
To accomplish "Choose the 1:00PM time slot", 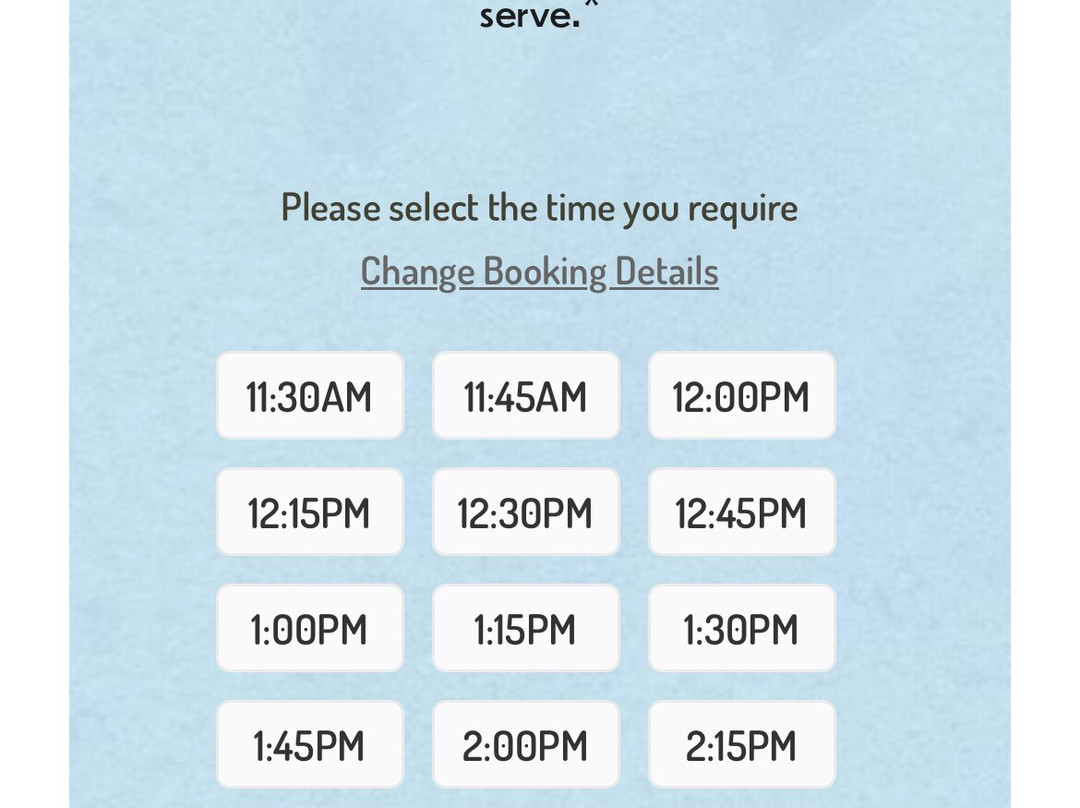I will click(x=310, y=628).
